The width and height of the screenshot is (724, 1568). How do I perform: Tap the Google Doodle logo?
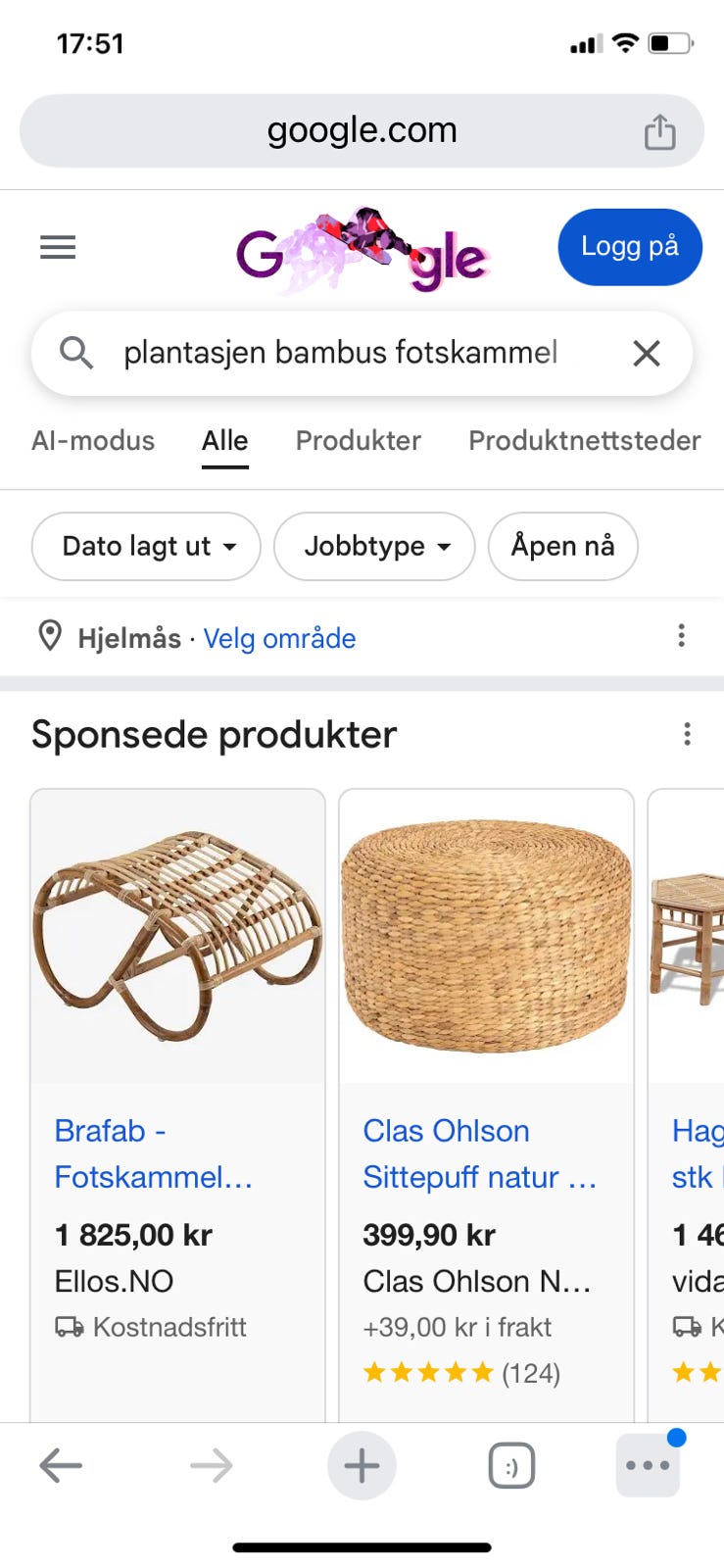click(x=362, y=250)
